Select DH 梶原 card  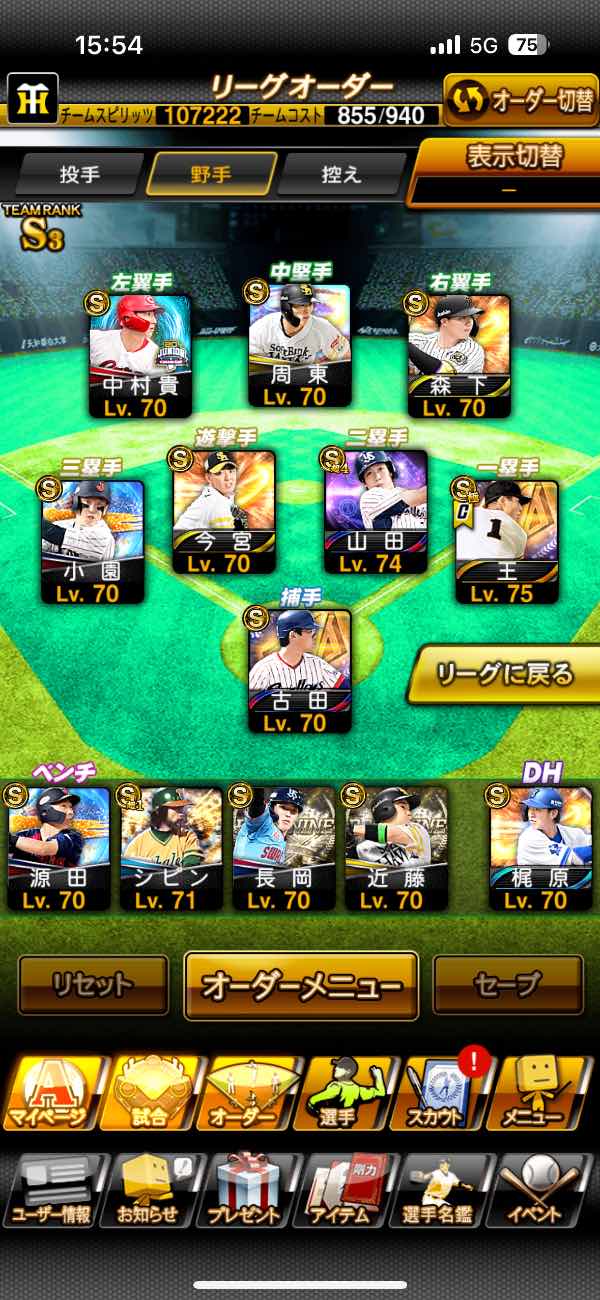pos(540,847)
